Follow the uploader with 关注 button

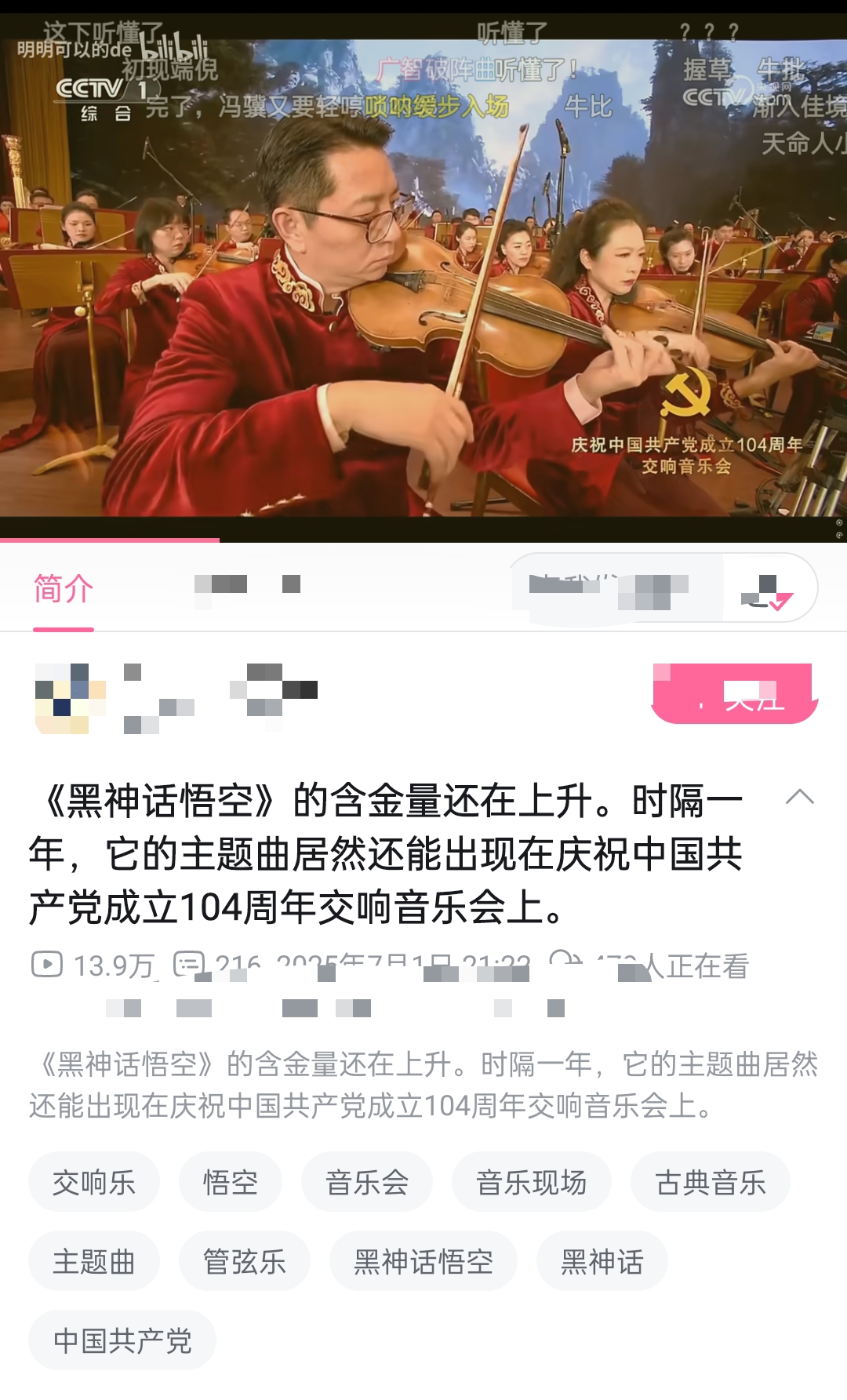click(734, 693)
